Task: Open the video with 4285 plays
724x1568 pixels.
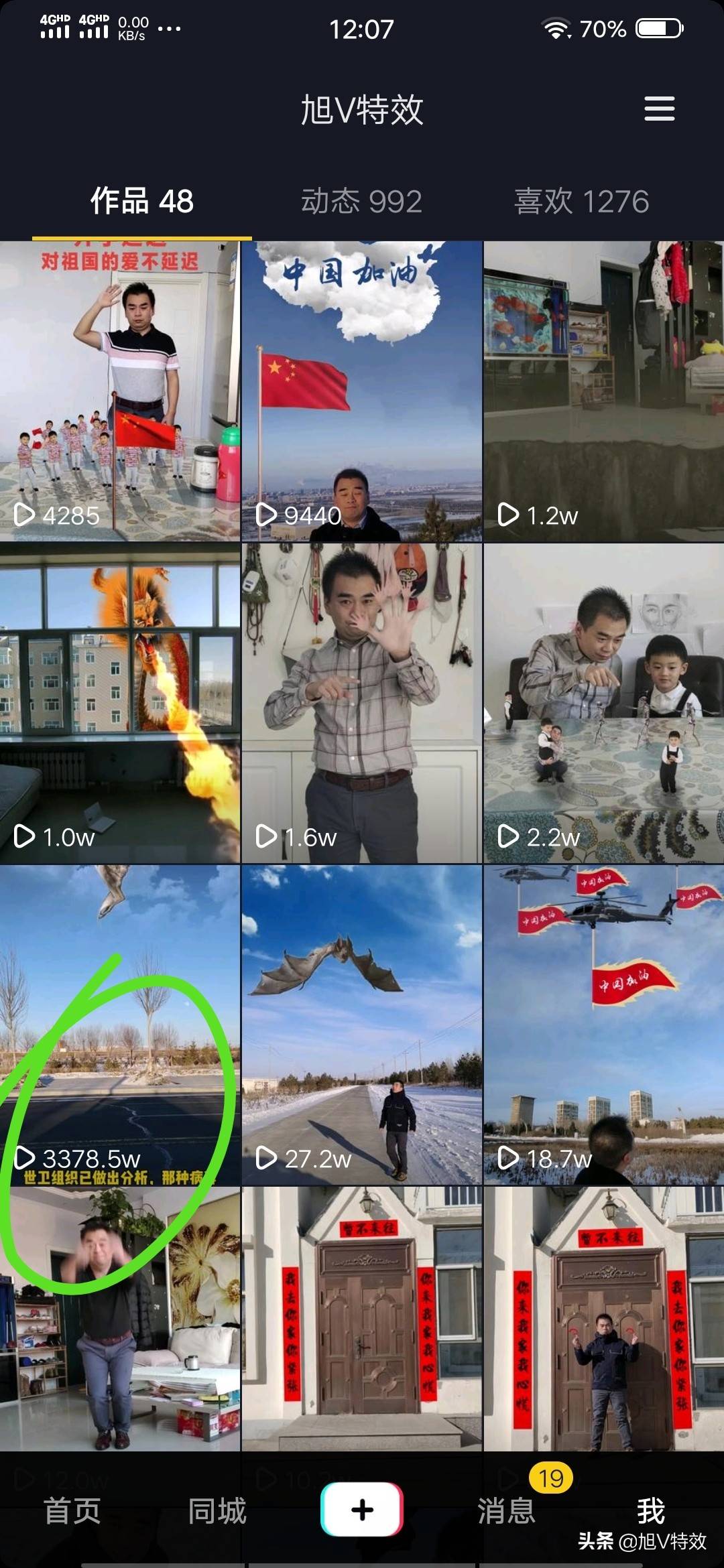Action: pyautogui.click(x=119, y=391)
